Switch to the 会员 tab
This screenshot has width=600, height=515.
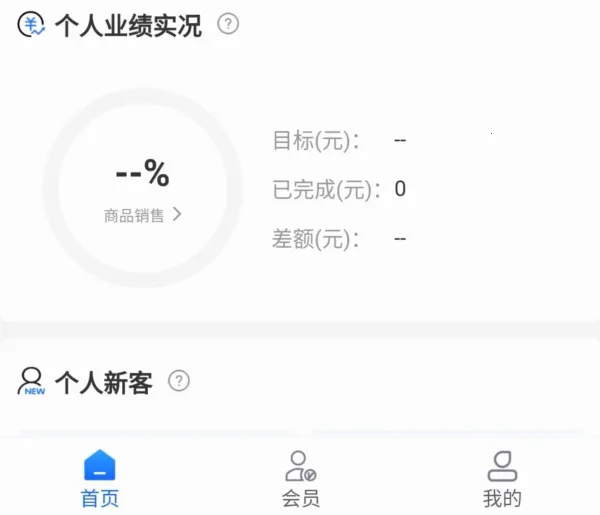pyautogui.click(x=300, y=478)
